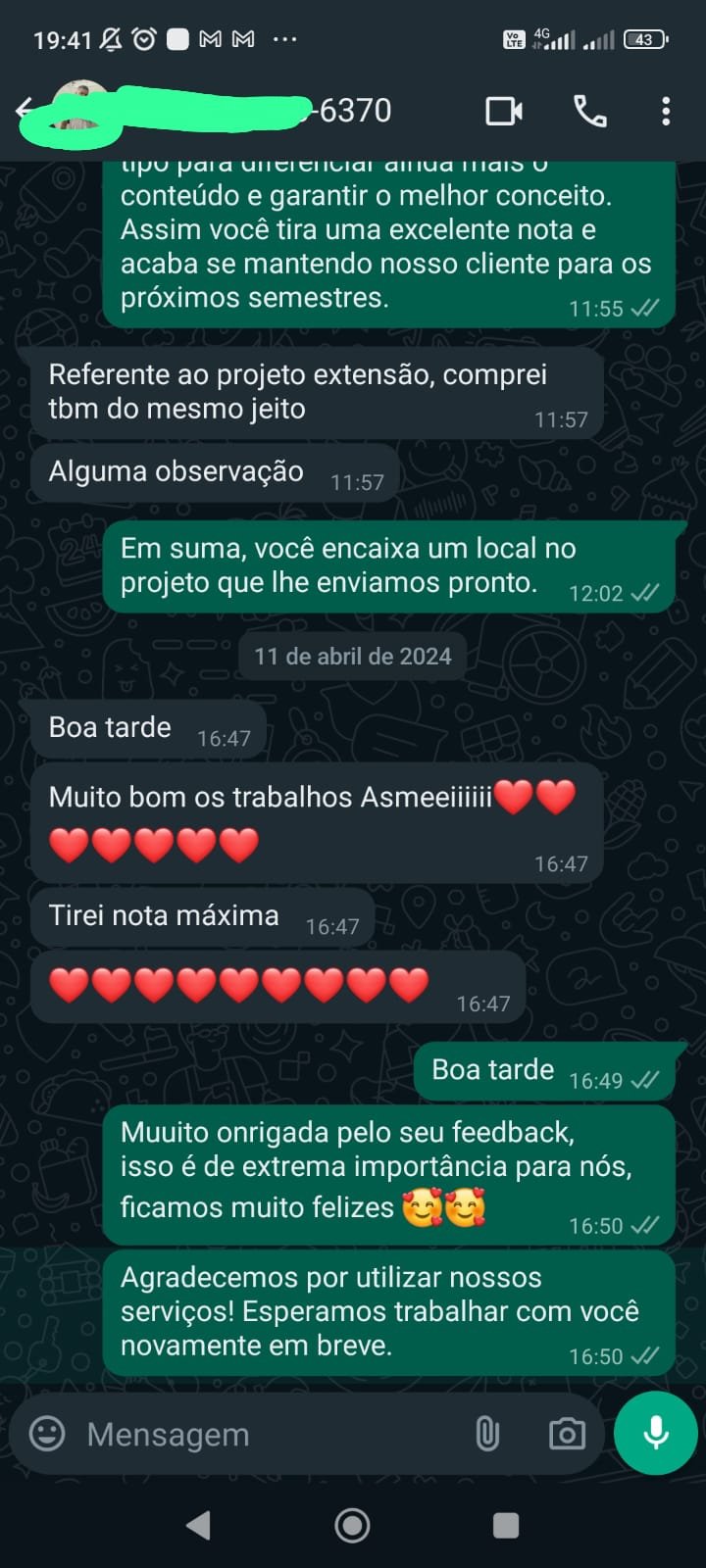The image size is (706, 1568).
Task: Open the overflow menu
Action: pyautogui.click(x=666, y=111)
